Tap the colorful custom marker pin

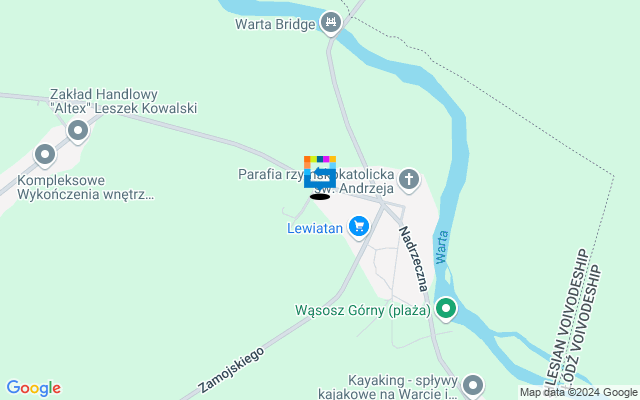[320, 173]
